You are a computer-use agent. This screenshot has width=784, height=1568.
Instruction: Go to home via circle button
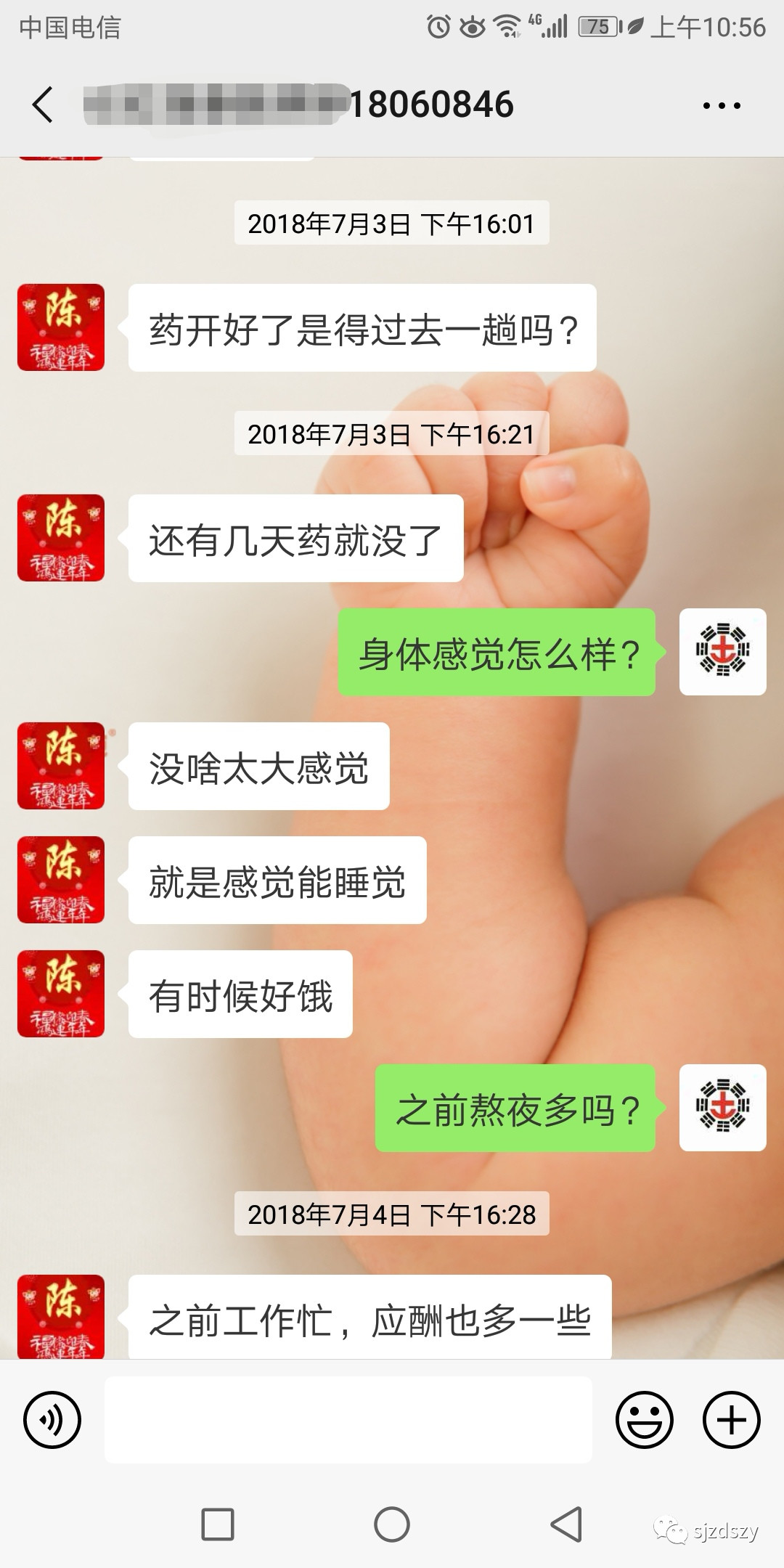(x=392, y=1524)
